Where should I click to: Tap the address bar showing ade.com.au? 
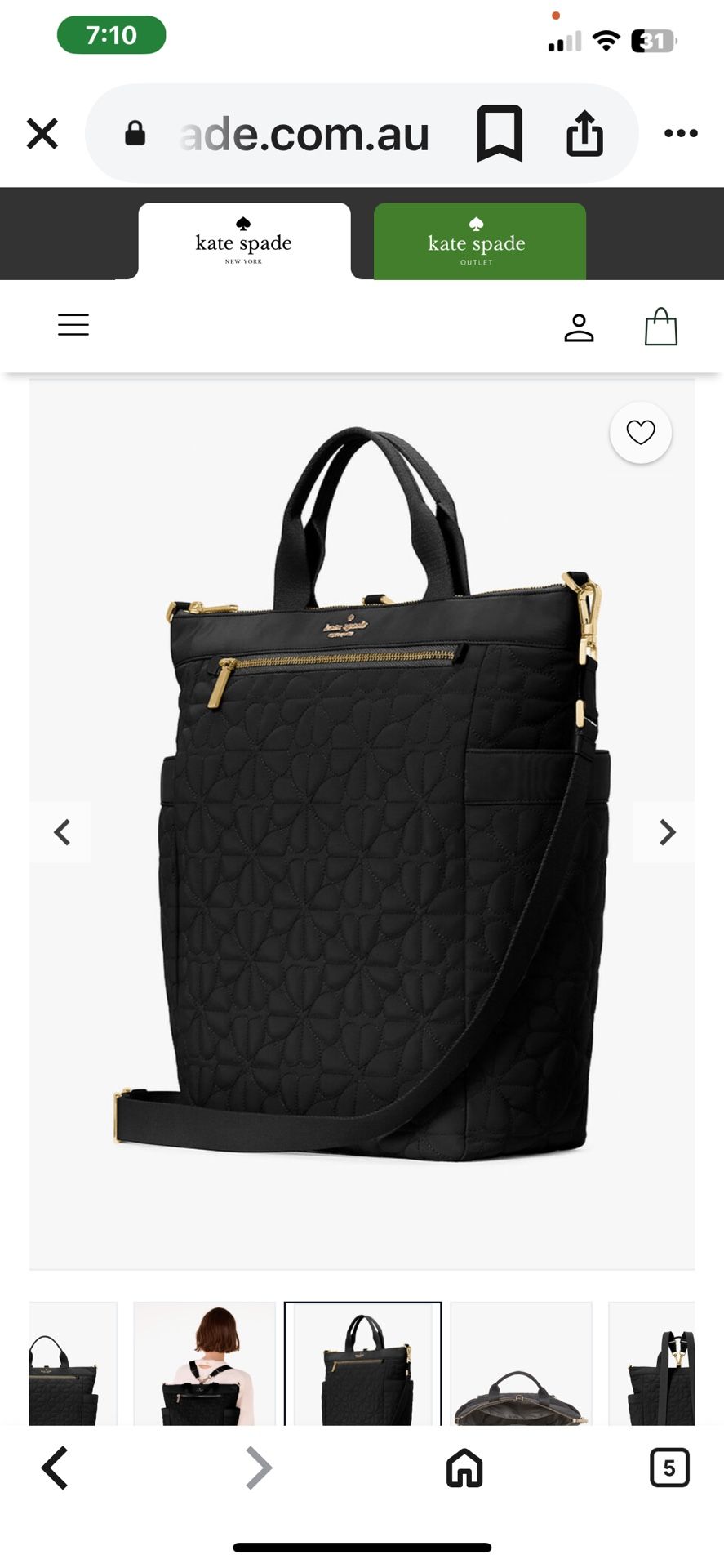click(x=303, y=133)
